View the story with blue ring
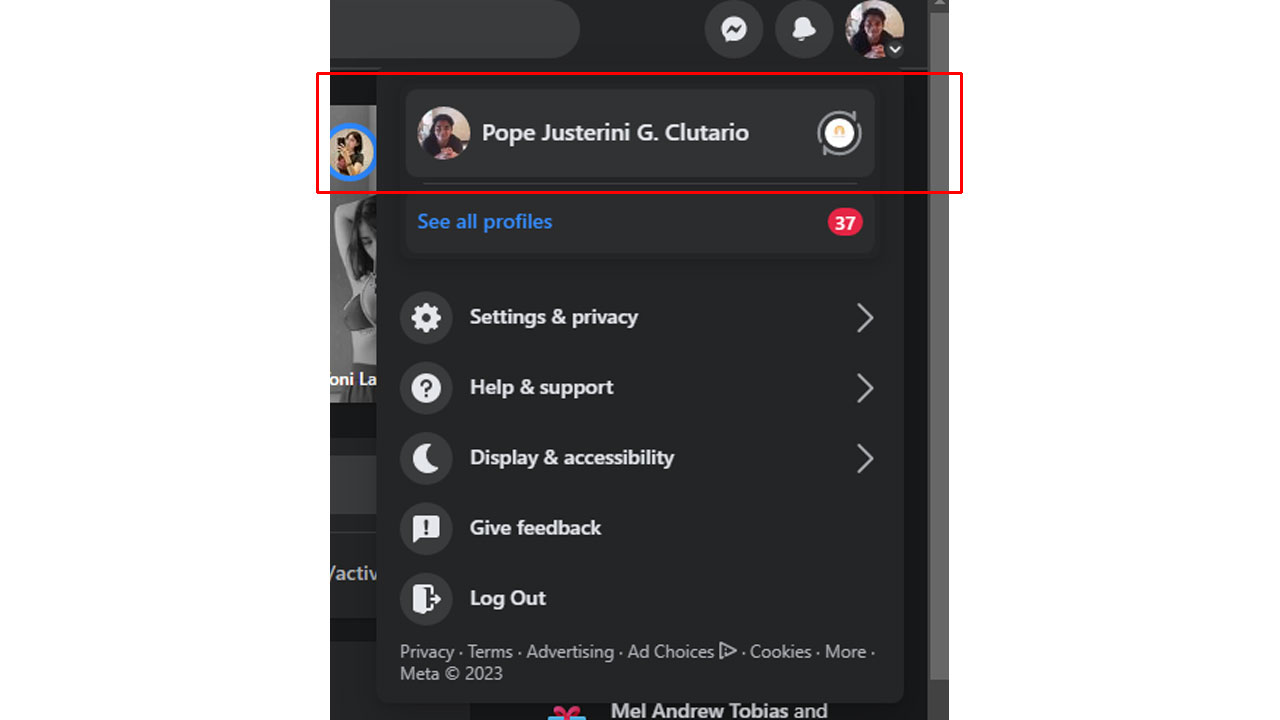This screenshot has width=1280, height=720. point(352,153)
